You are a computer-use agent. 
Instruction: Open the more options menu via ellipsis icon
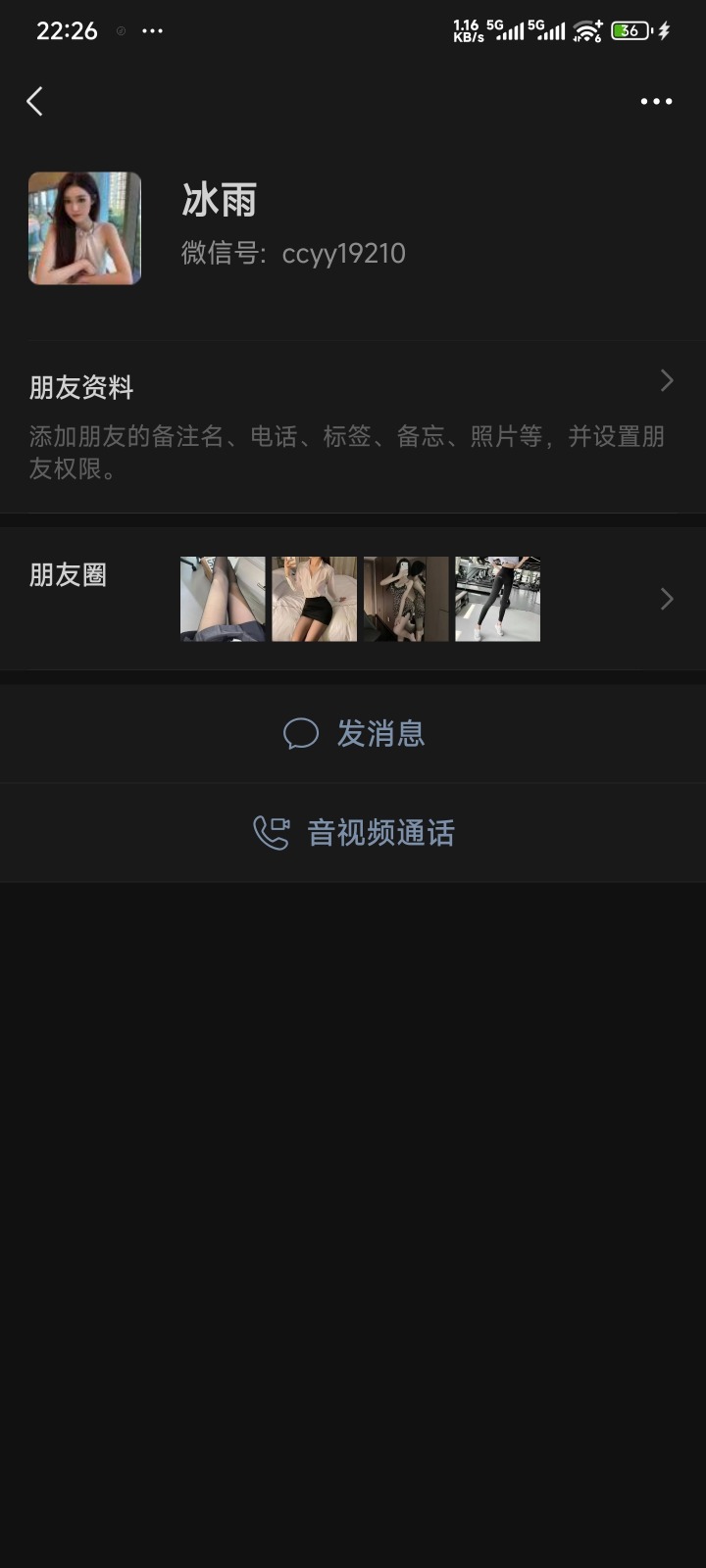point(655,101)
